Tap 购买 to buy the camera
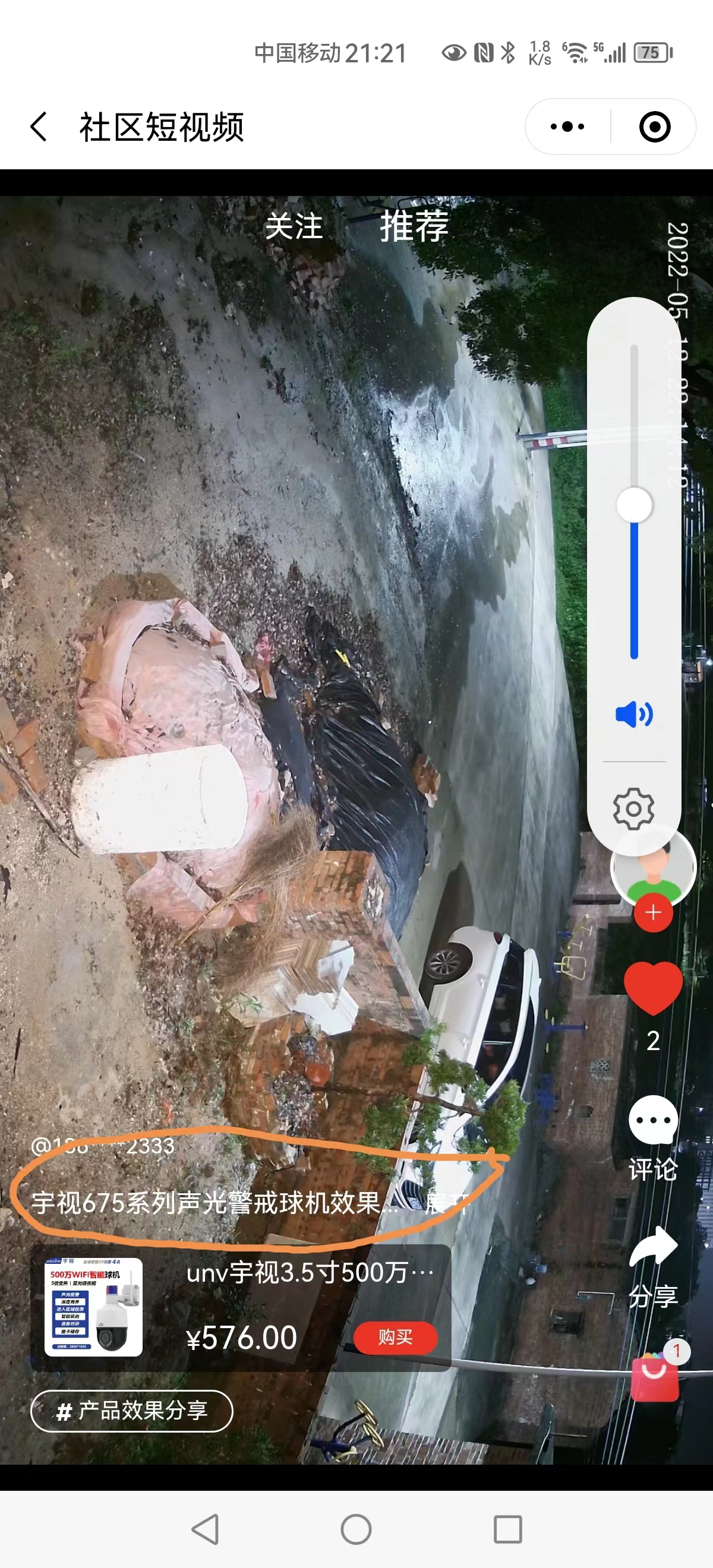This screenshot has height=1568, width=713. pos(395,1338)
